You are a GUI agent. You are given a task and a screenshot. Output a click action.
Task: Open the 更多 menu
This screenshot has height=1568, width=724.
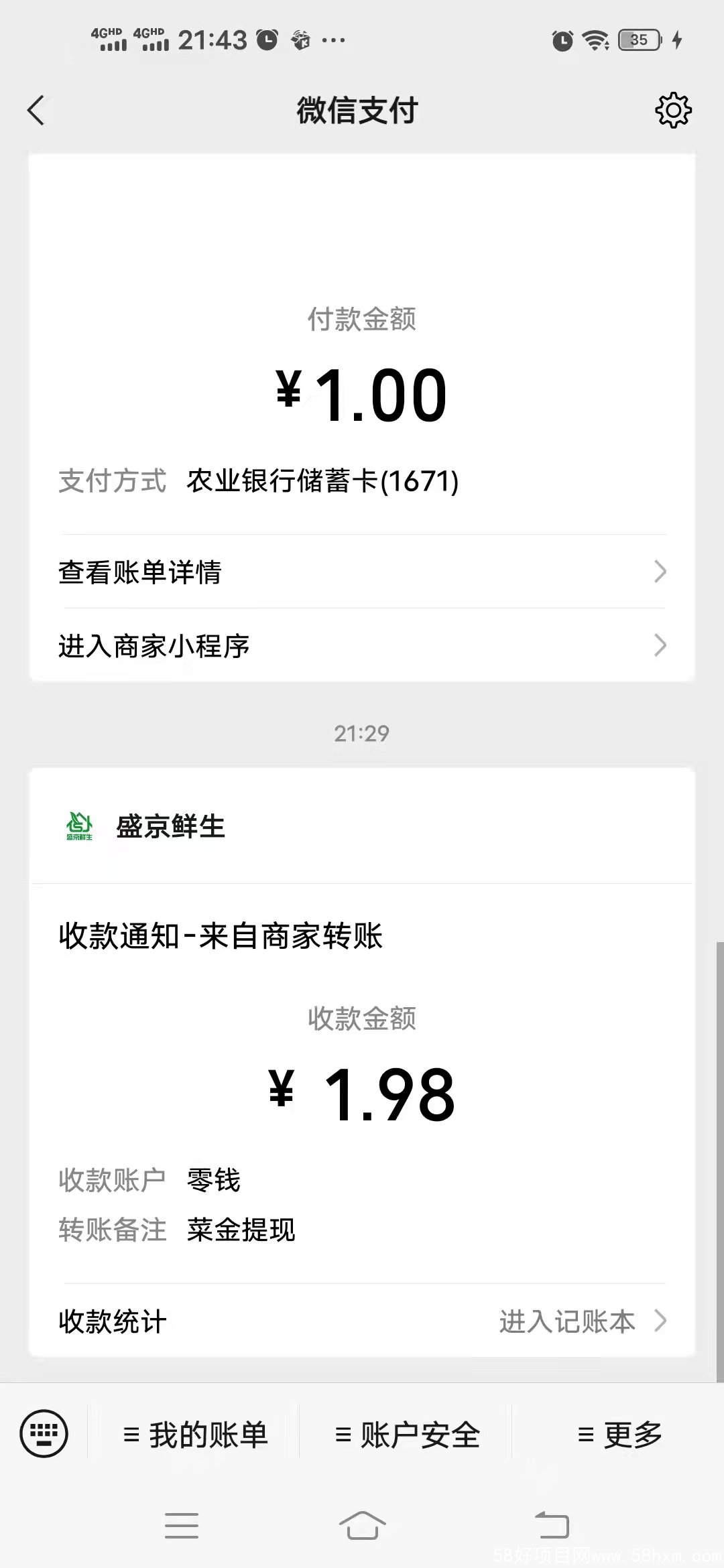coord(619,1435)
